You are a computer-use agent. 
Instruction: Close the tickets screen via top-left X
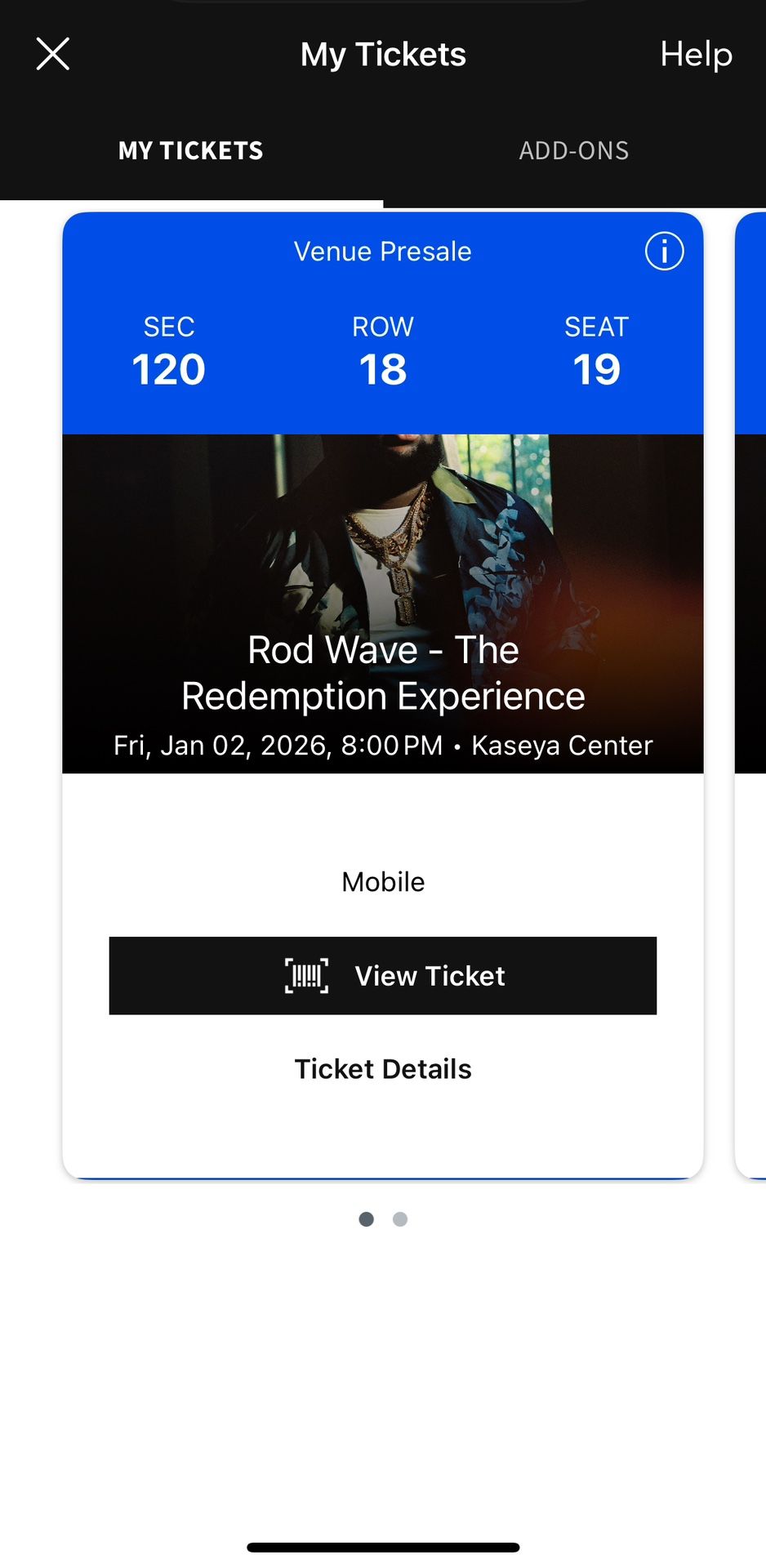click(x=51, y=53)
